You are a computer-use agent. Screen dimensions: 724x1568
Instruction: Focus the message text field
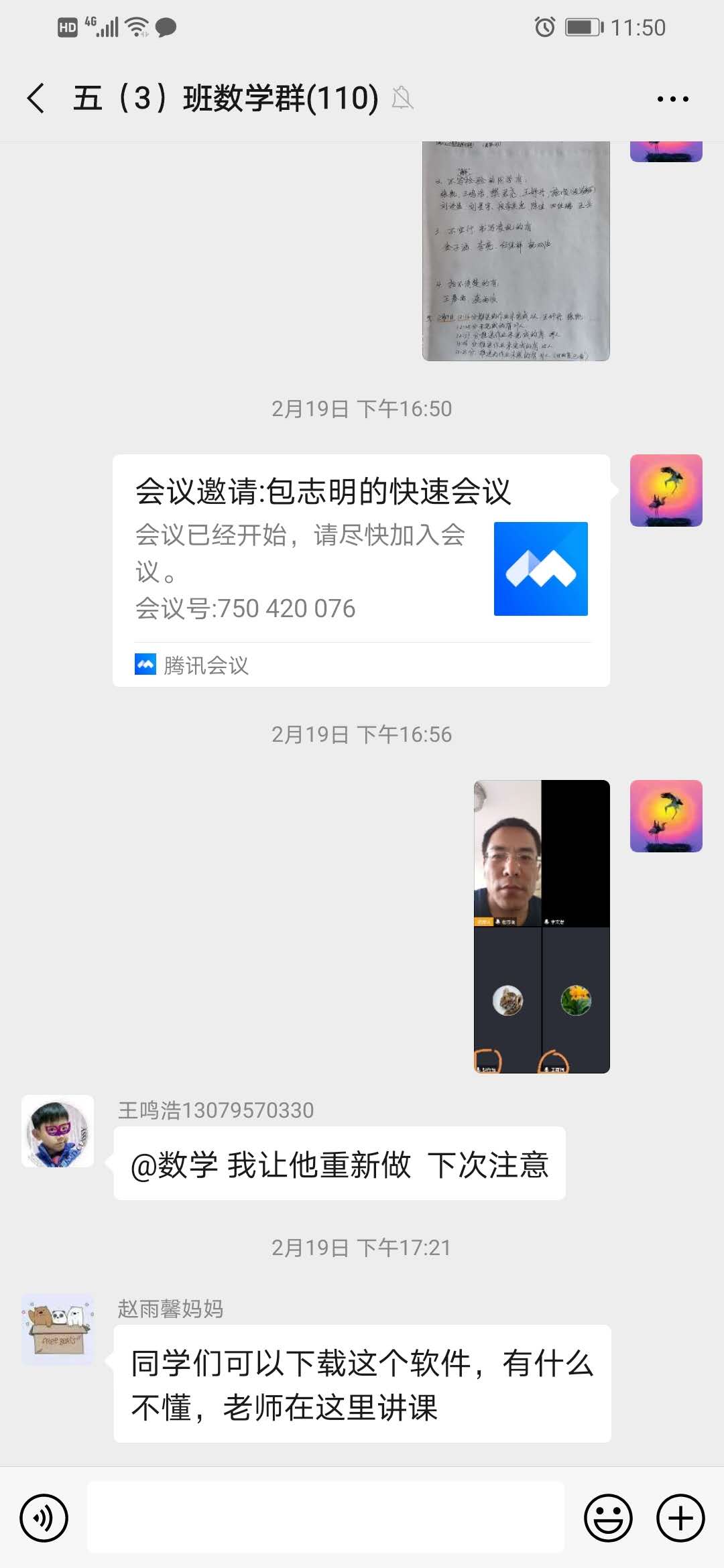tap(326, 1518)
